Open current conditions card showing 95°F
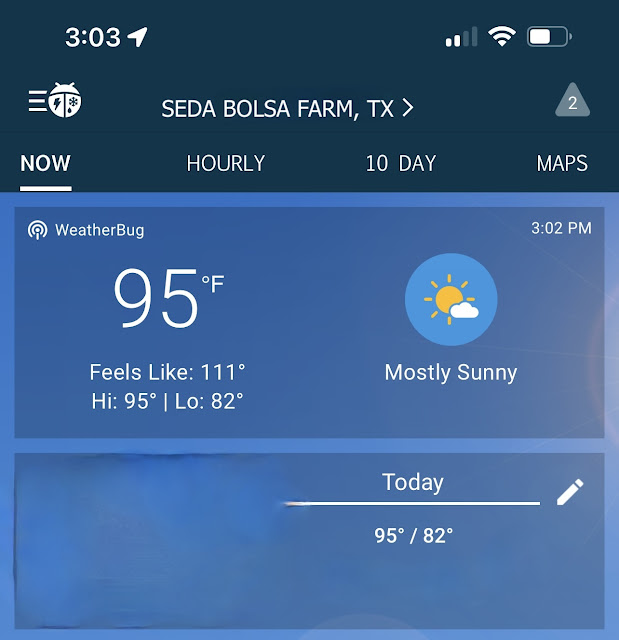 pos(309,322)
